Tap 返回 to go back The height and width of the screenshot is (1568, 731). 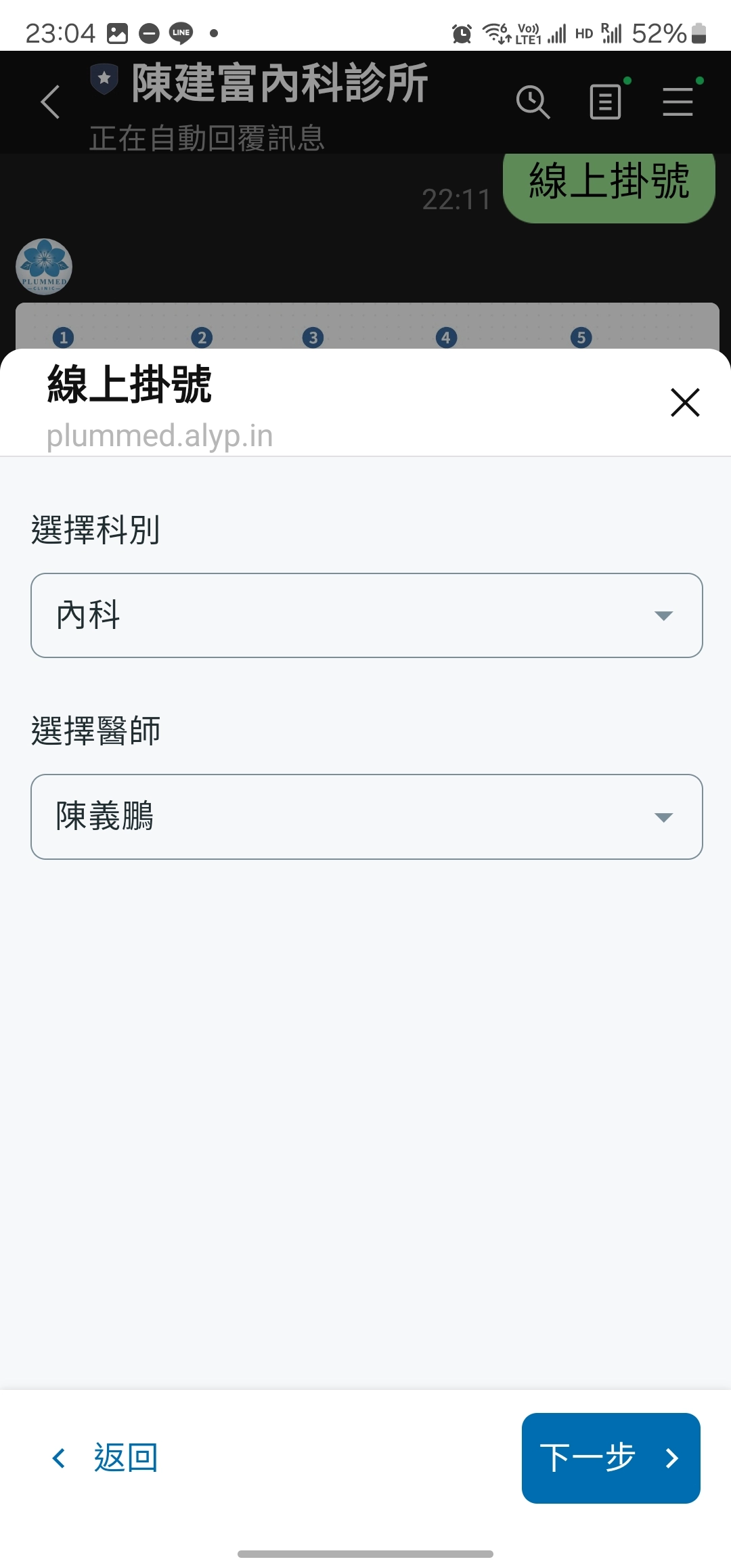(x=106, y=1458)
